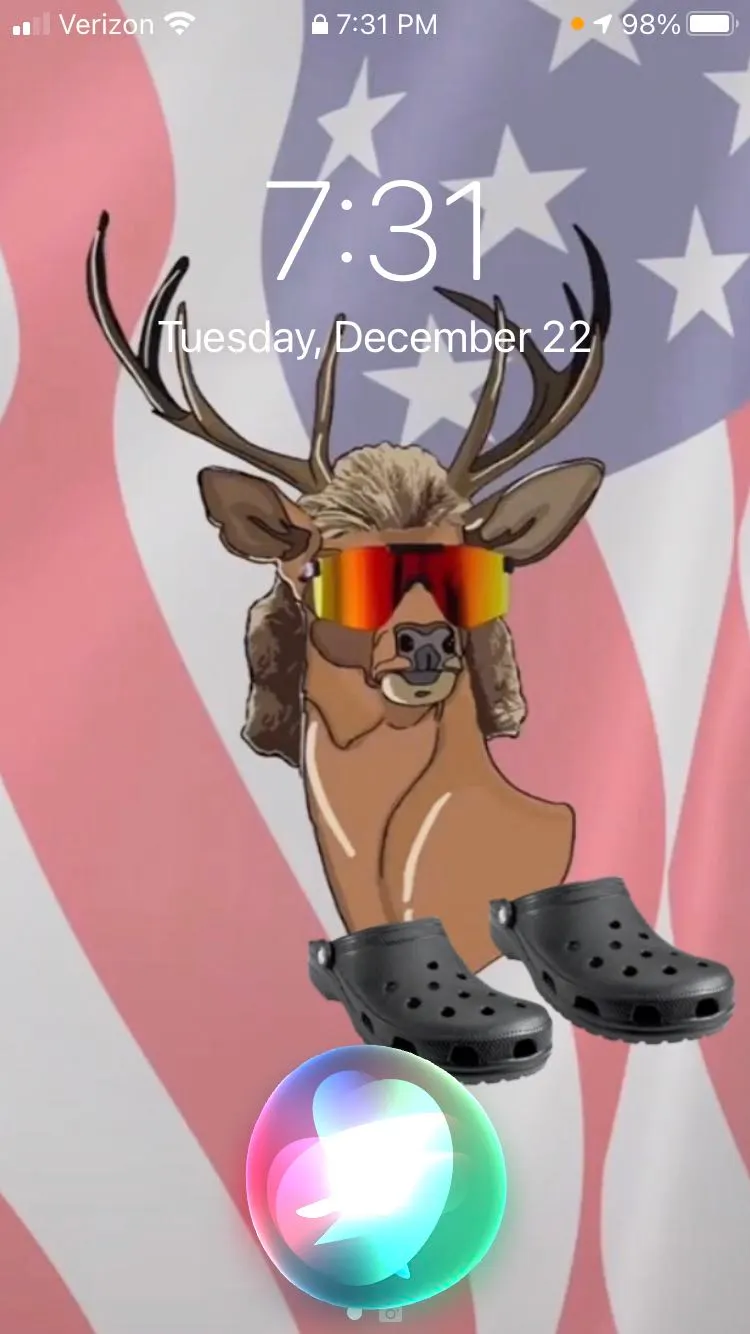Tap the deer's nose on the wallpaper
The height and width of the screenshot is (1334, 750).
coord(425,650)
